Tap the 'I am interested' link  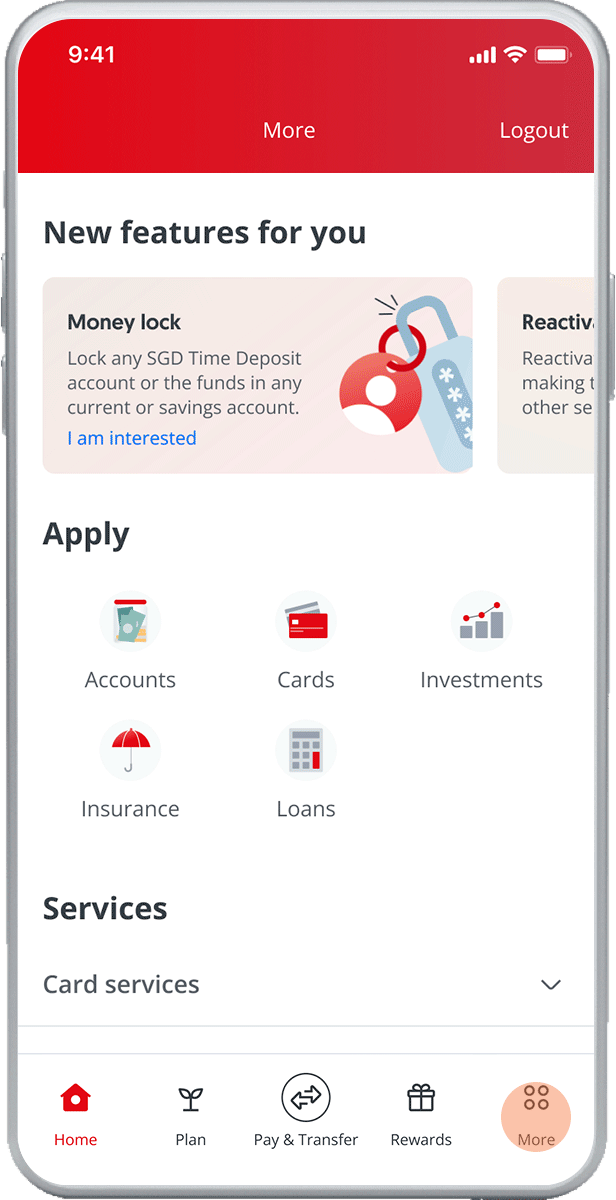[132, 438]
